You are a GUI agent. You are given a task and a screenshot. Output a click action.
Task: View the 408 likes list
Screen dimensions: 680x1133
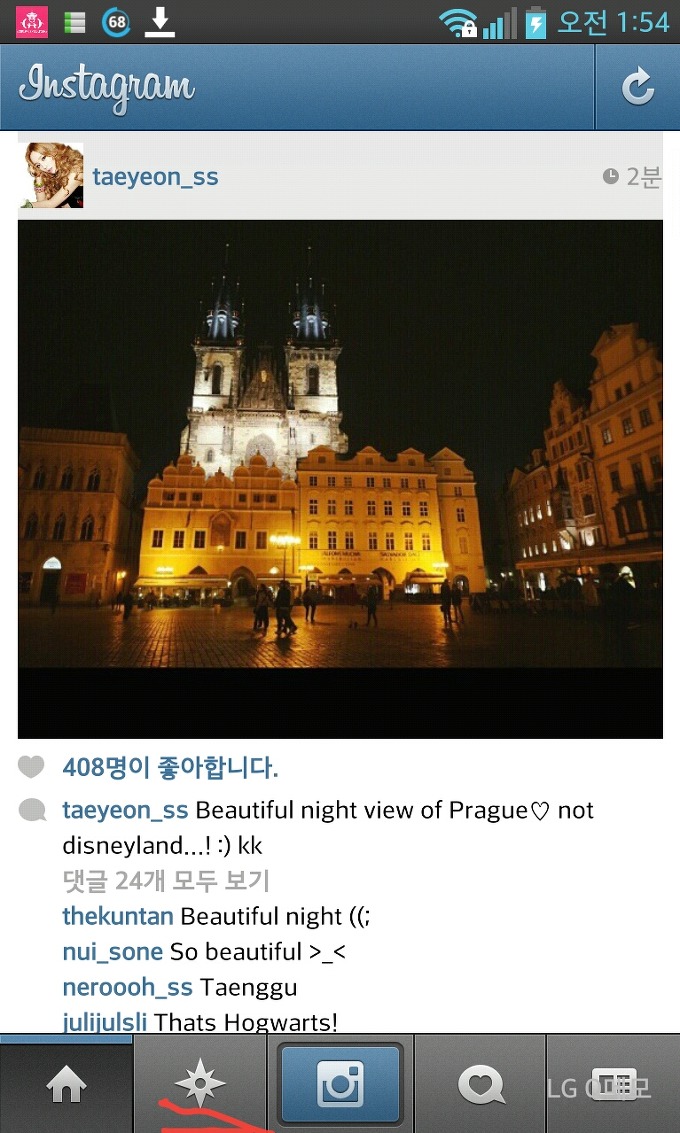170,768
